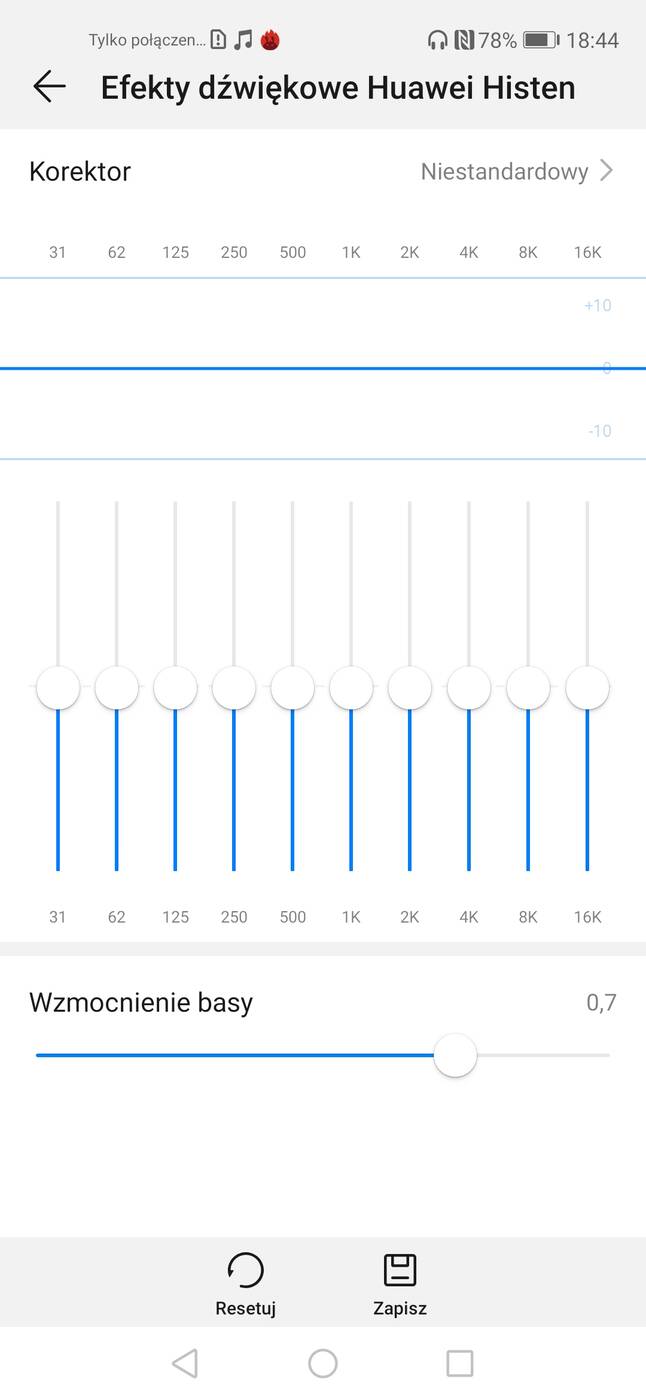Viewport: 646px width, 1400px height.
Task: Go back with the arrow icon
Action: click(49, 87)
